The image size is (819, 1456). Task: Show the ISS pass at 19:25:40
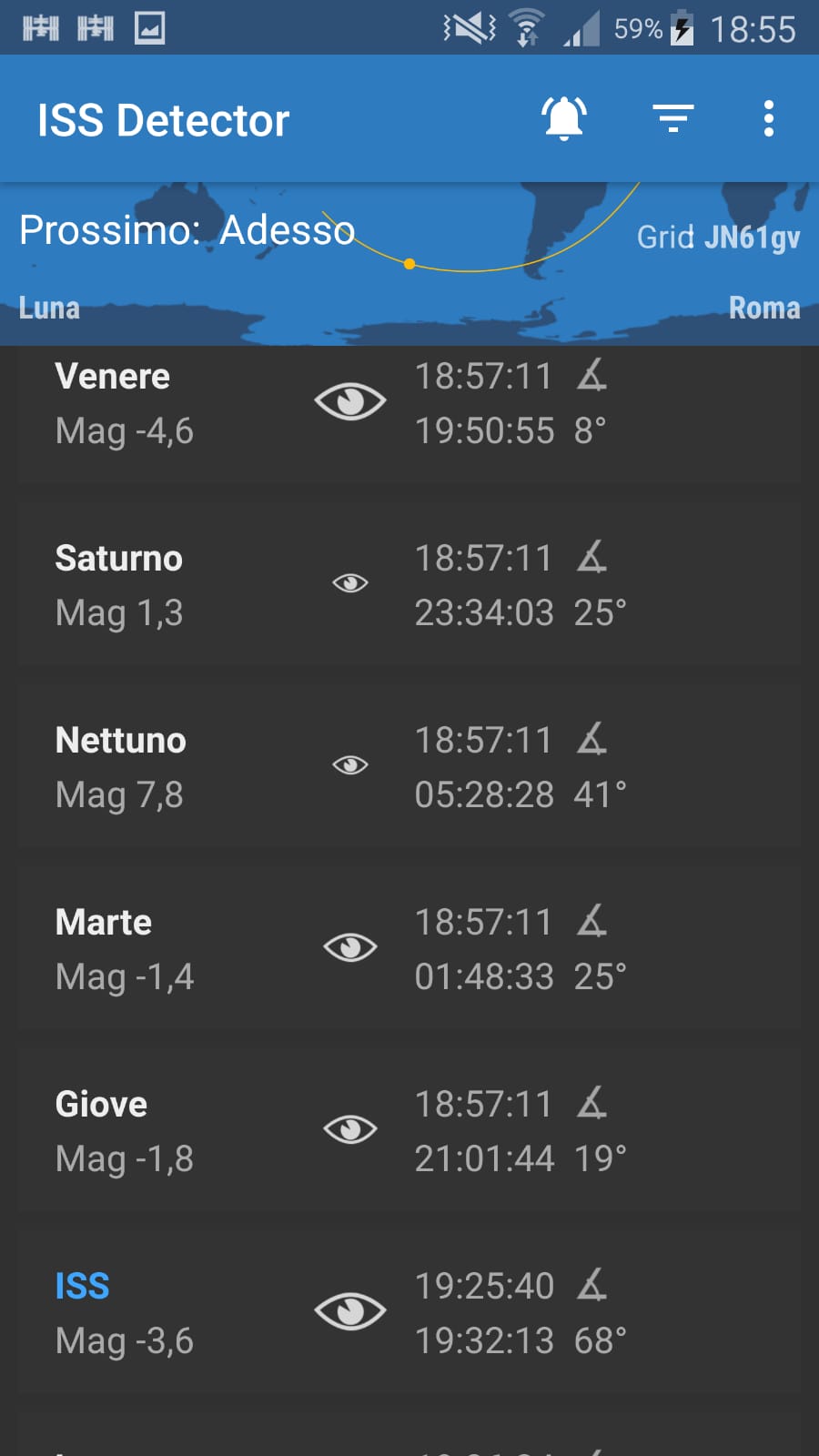(x=409, y=1311)
